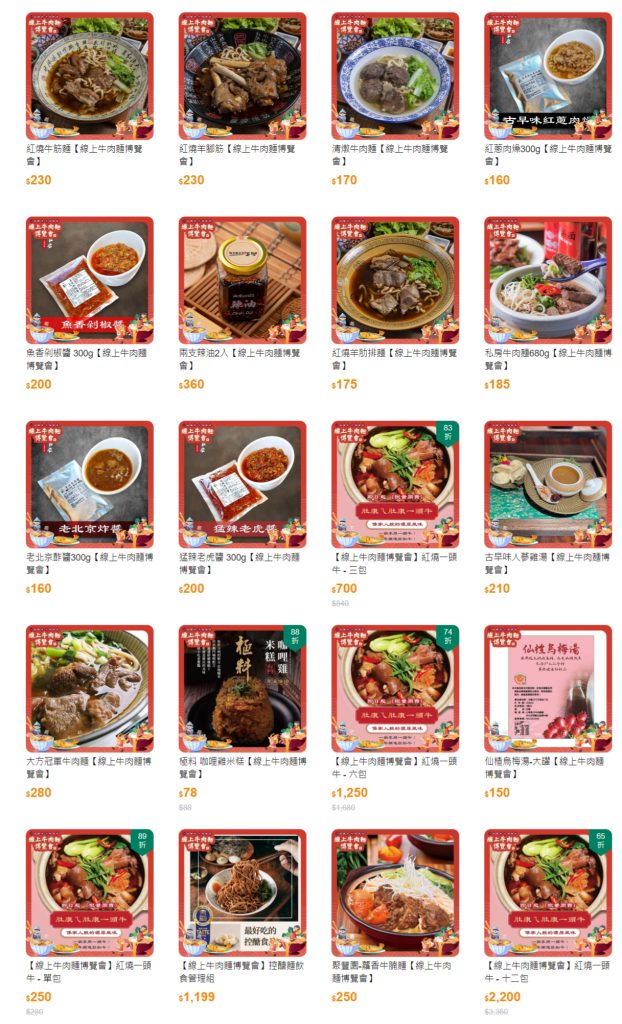This screenshot has width=622, height=1024.
Task: Select 古早味人蔘雞湯 product
Action: pyautogui.click(x=547, y=483)
